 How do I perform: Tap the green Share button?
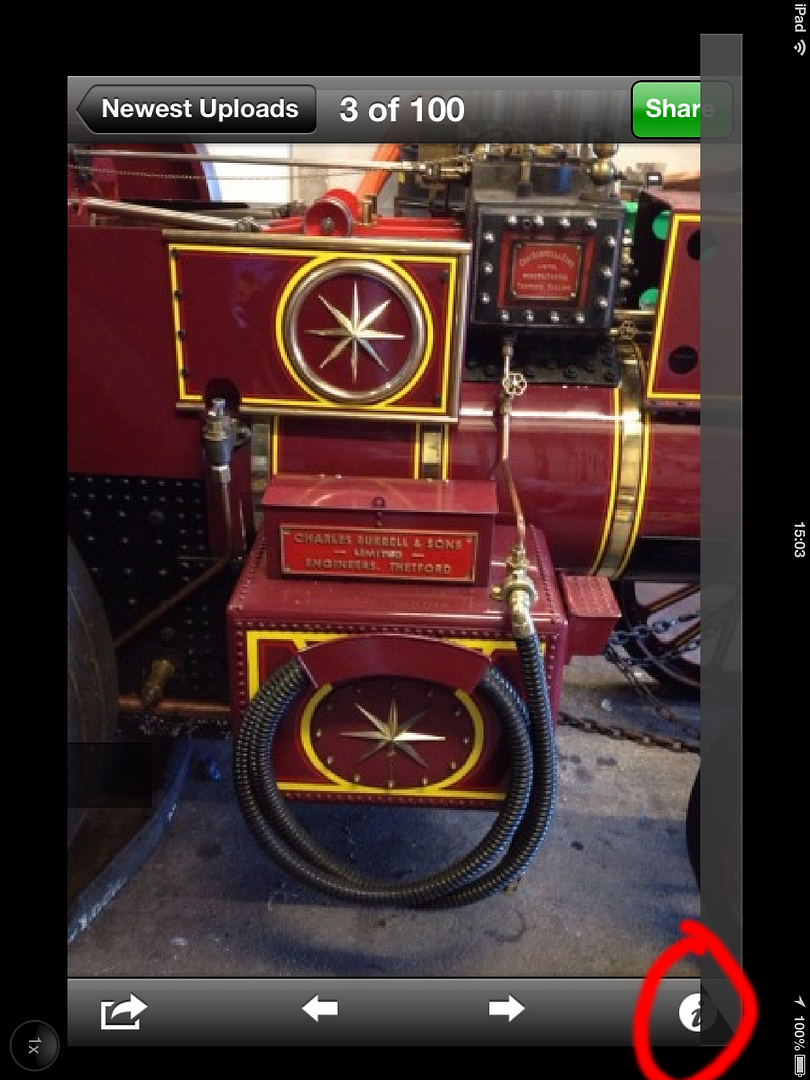tap(679, 110)
